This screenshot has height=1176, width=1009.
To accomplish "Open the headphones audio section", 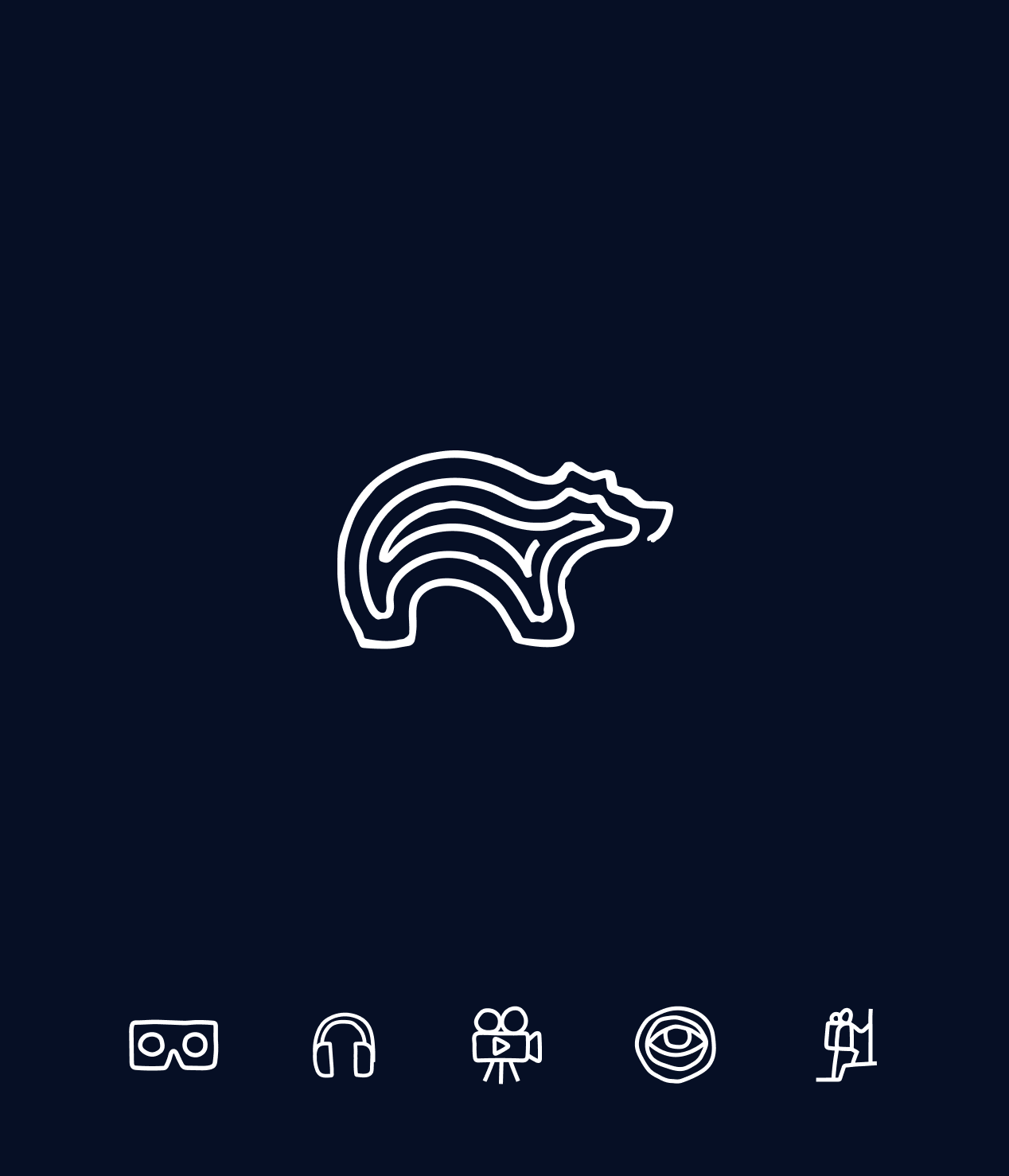I will [344, 1046].
